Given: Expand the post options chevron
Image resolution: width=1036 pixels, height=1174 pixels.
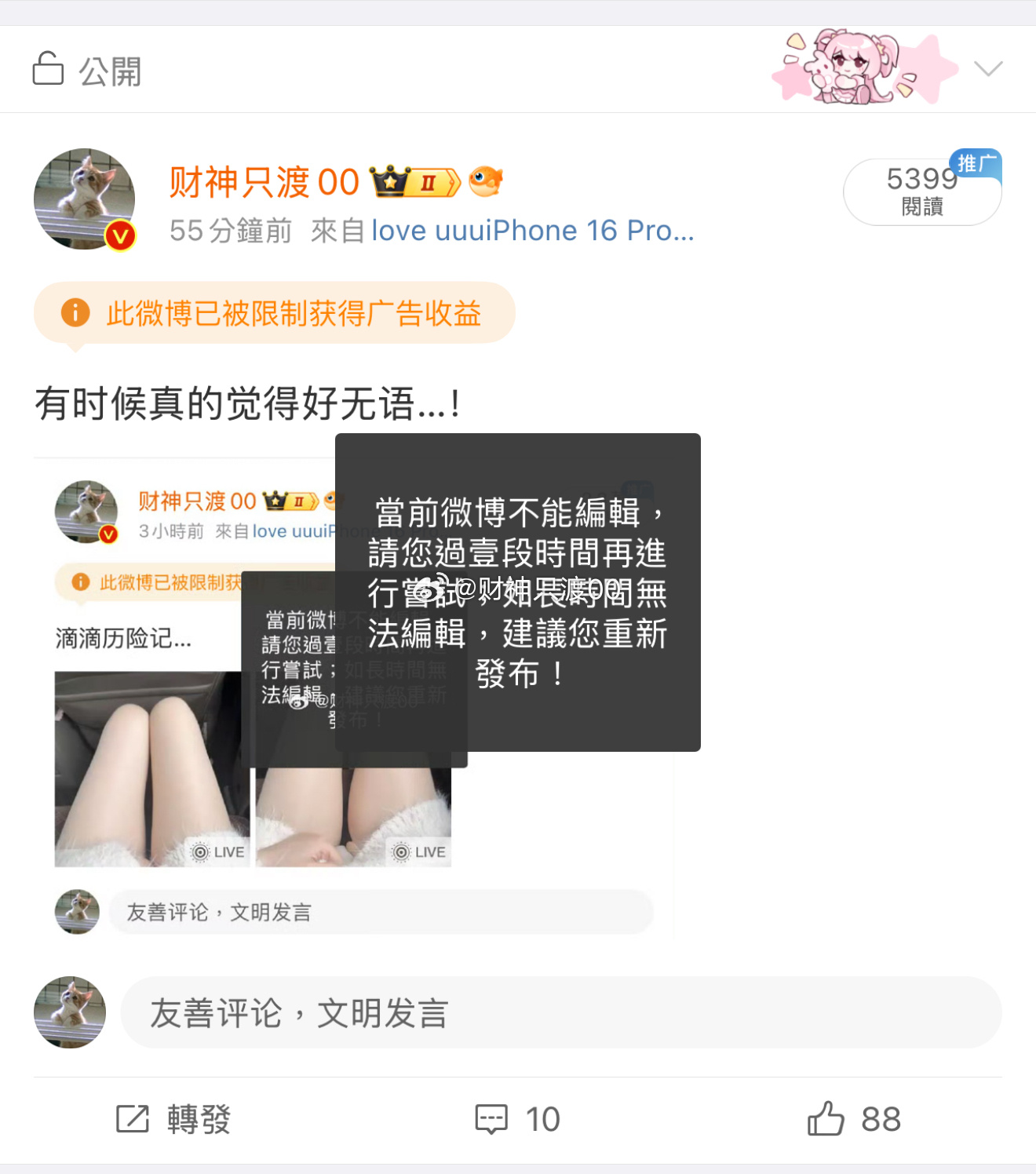Looking at the screenshot, I should coord(987,69).
